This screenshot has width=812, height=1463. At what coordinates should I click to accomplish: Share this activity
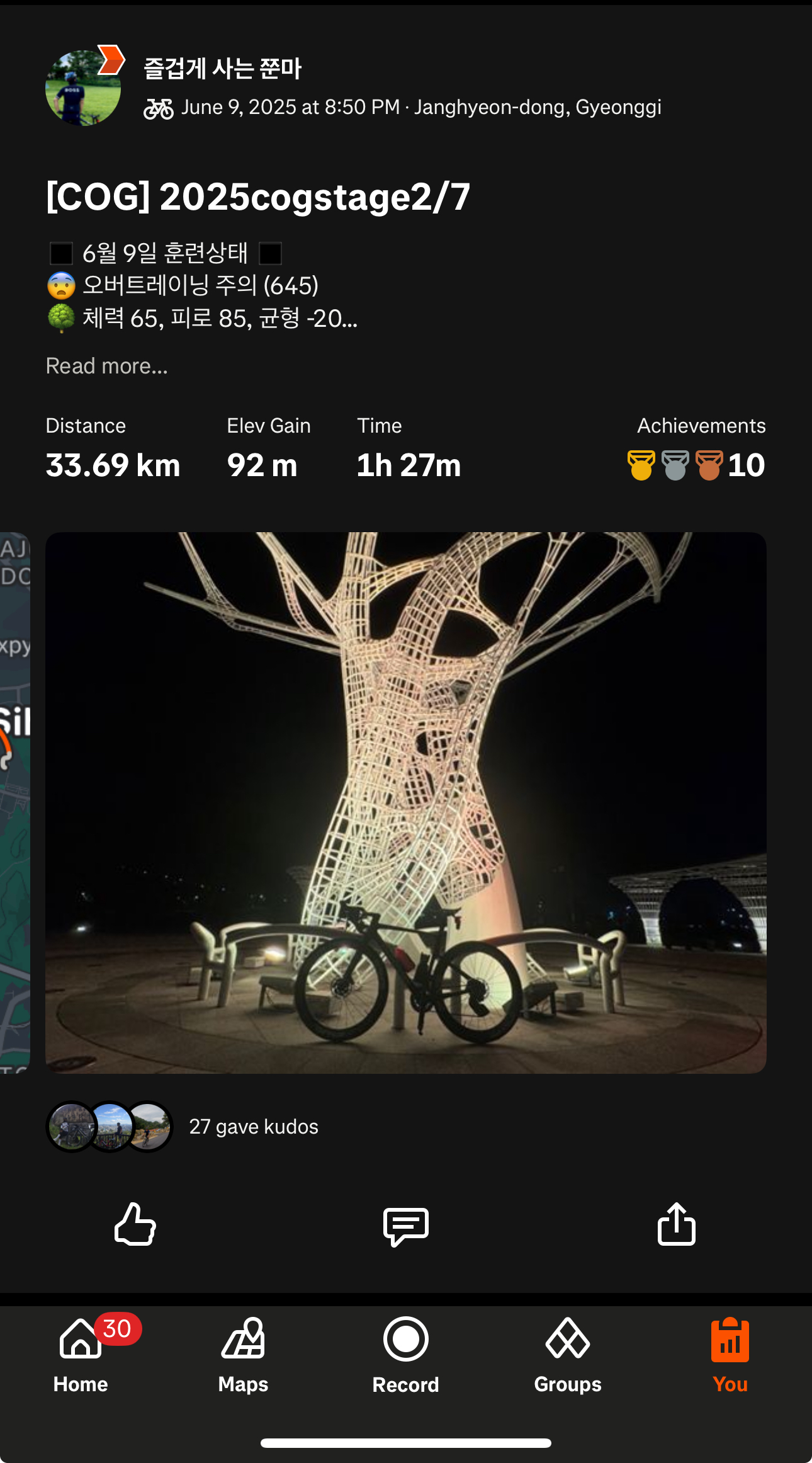click(x=677, y=1224)
